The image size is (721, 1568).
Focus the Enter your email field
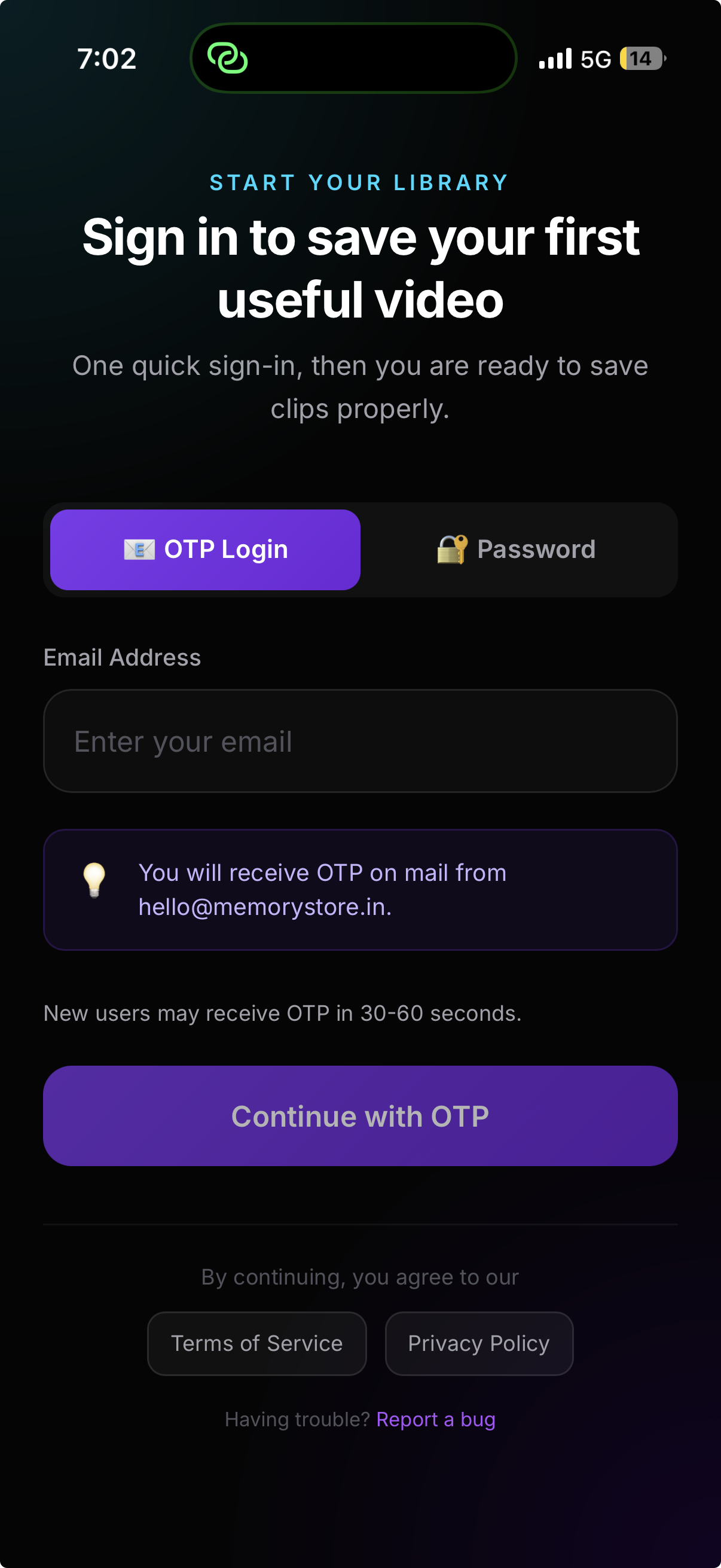pyautogui.click(x=360, y=741)
